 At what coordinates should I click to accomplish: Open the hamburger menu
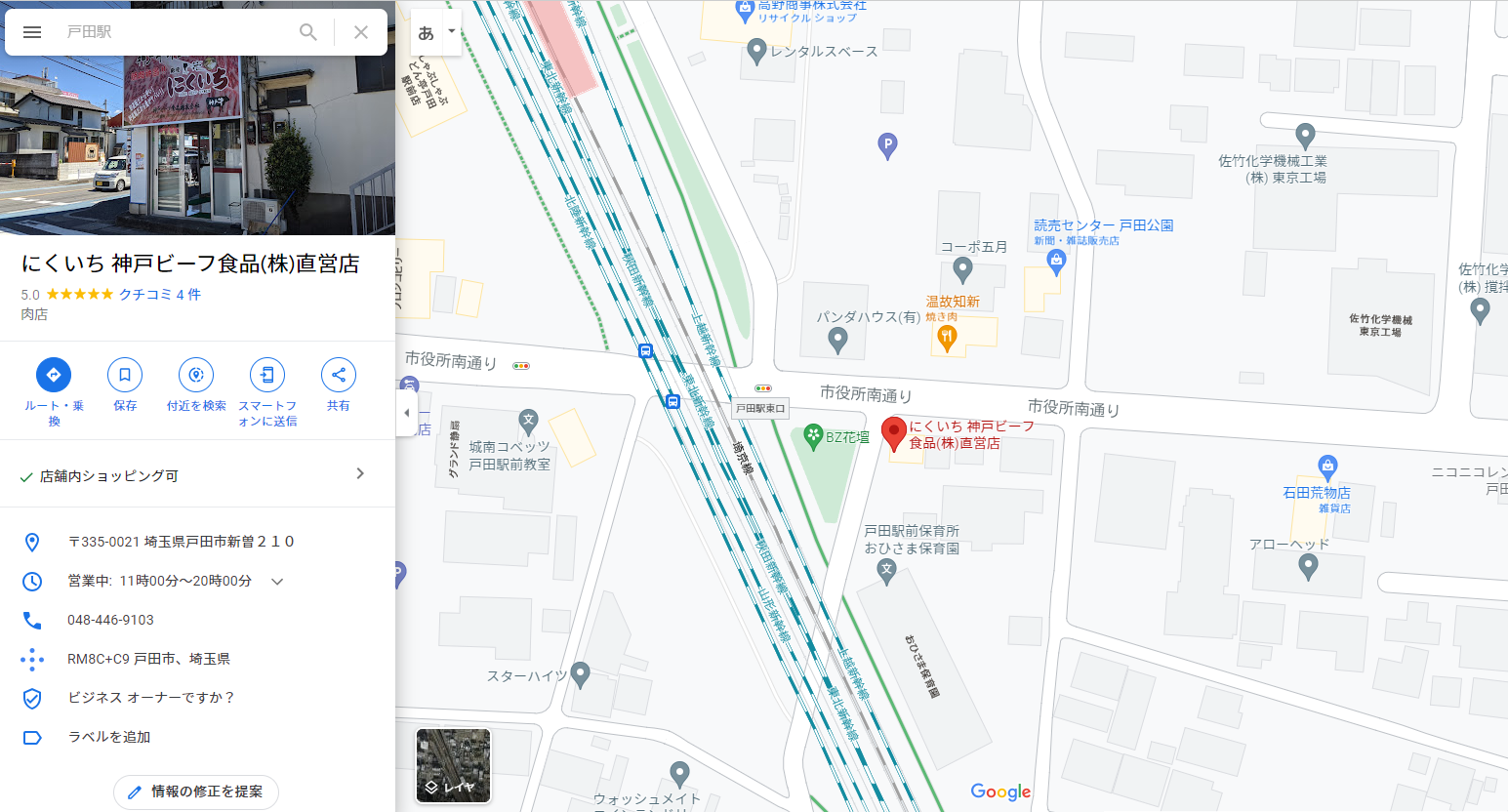tap(32, 32)
